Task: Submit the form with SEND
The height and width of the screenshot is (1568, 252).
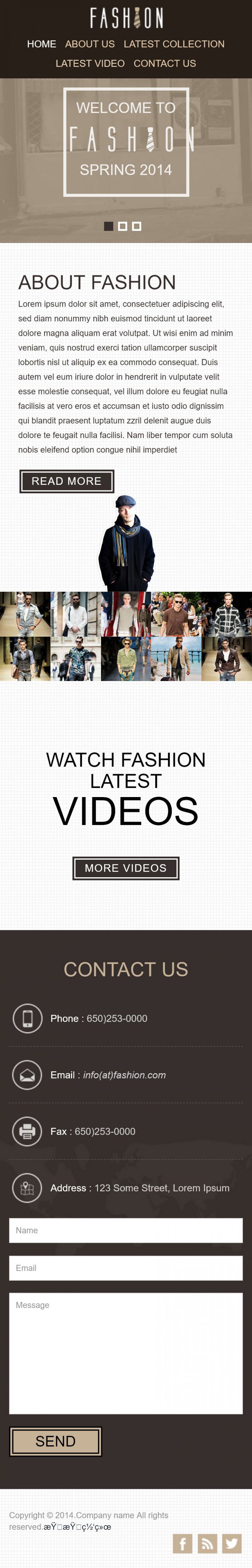Action: pyautogui.click(x=55, y=1441)
